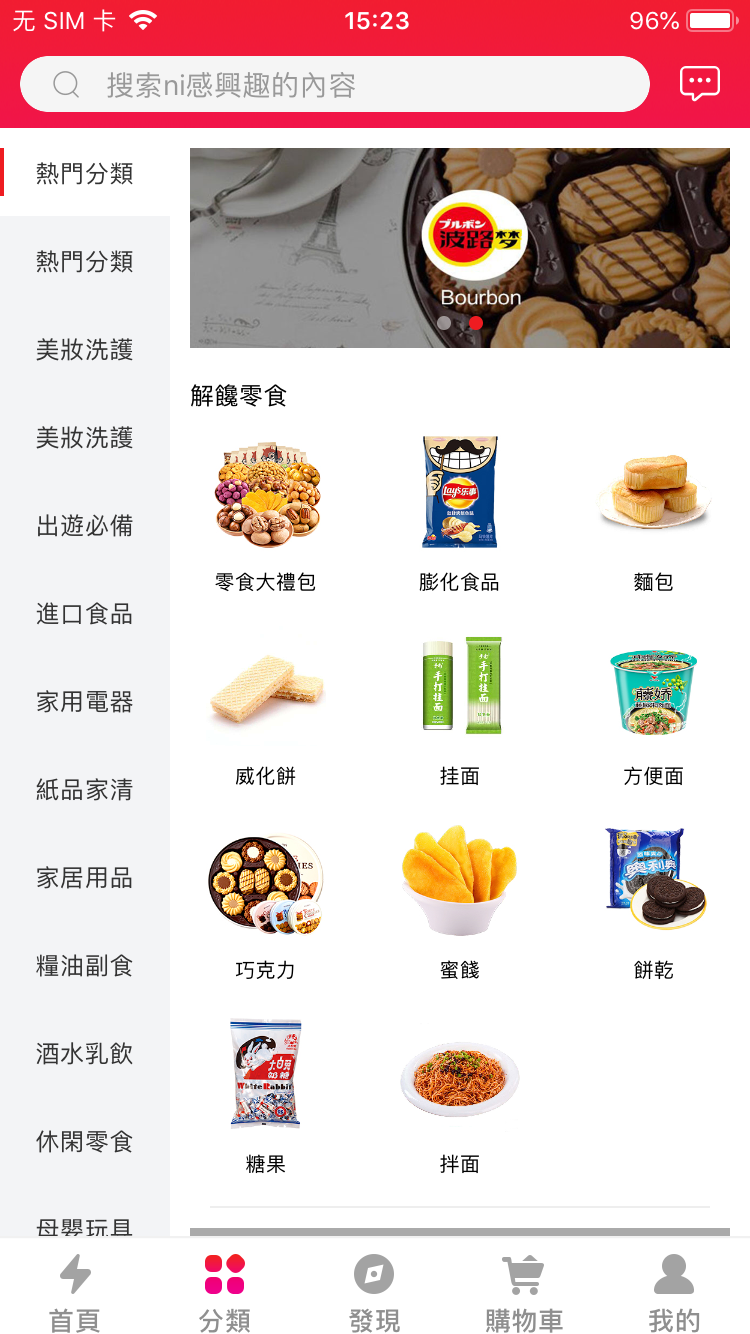Switch to the 發現 tab
The height and width of the screenshot is (1334, 750).
coord(375,1293)
